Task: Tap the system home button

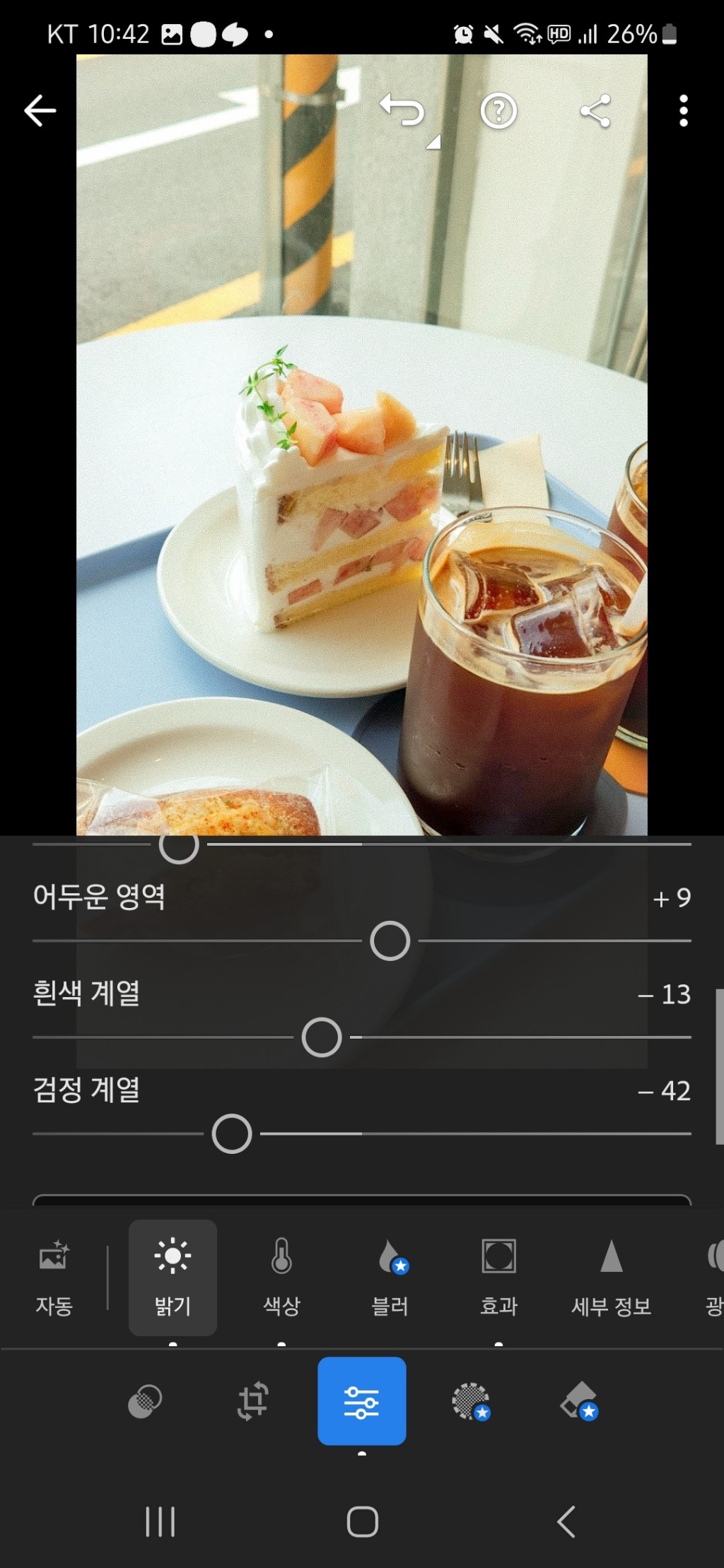Action: coord(362,1521)
